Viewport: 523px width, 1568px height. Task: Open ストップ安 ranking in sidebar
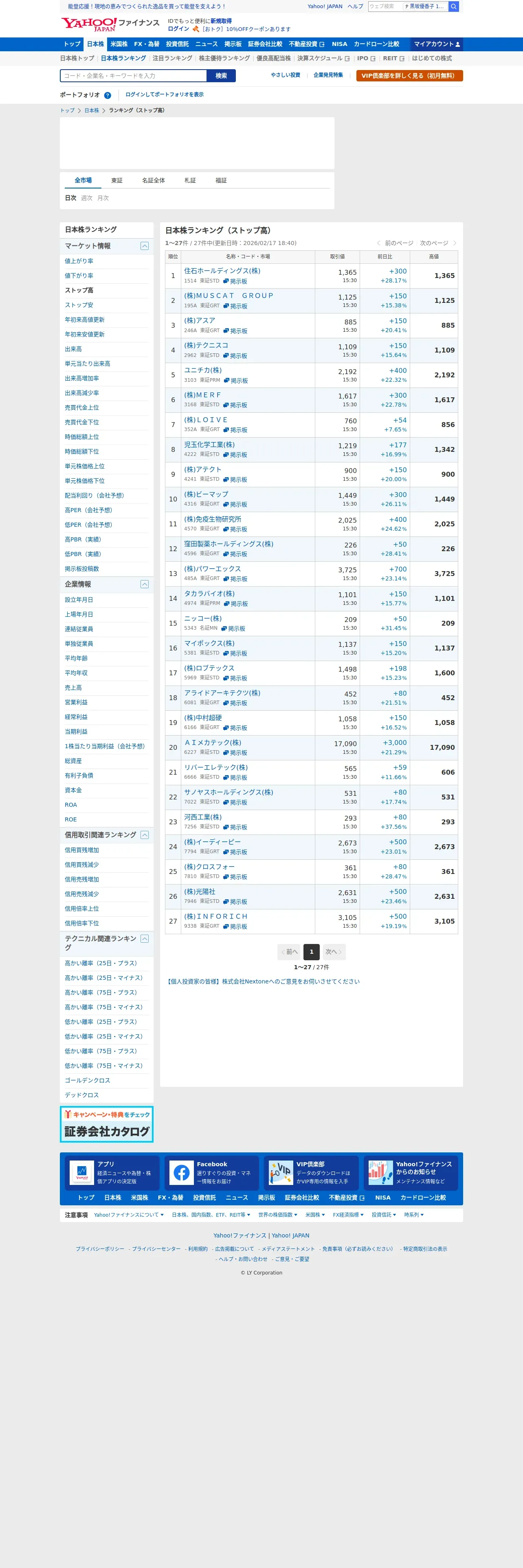pyautogui.click(x=79, y=304)
